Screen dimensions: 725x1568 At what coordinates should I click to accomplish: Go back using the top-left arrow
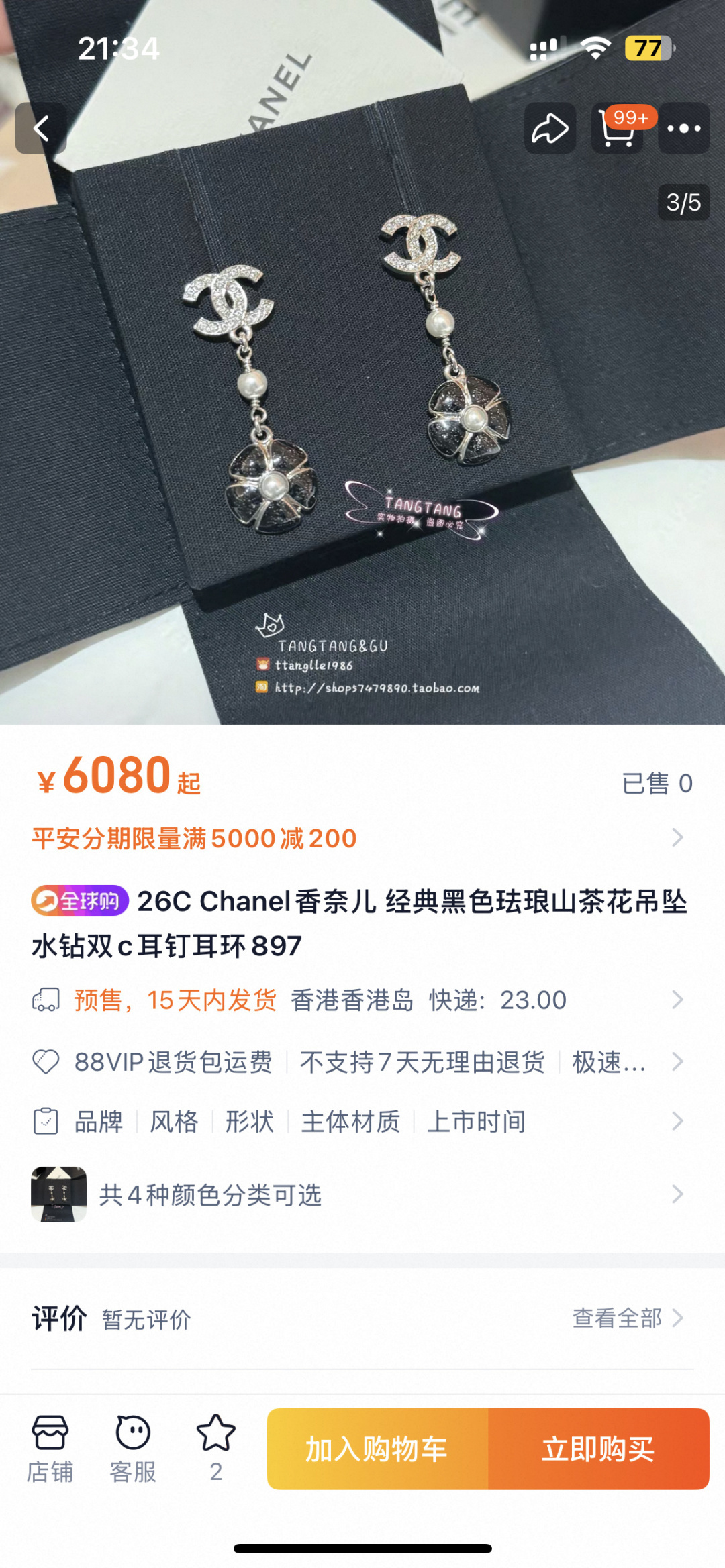tap(41, 128)
